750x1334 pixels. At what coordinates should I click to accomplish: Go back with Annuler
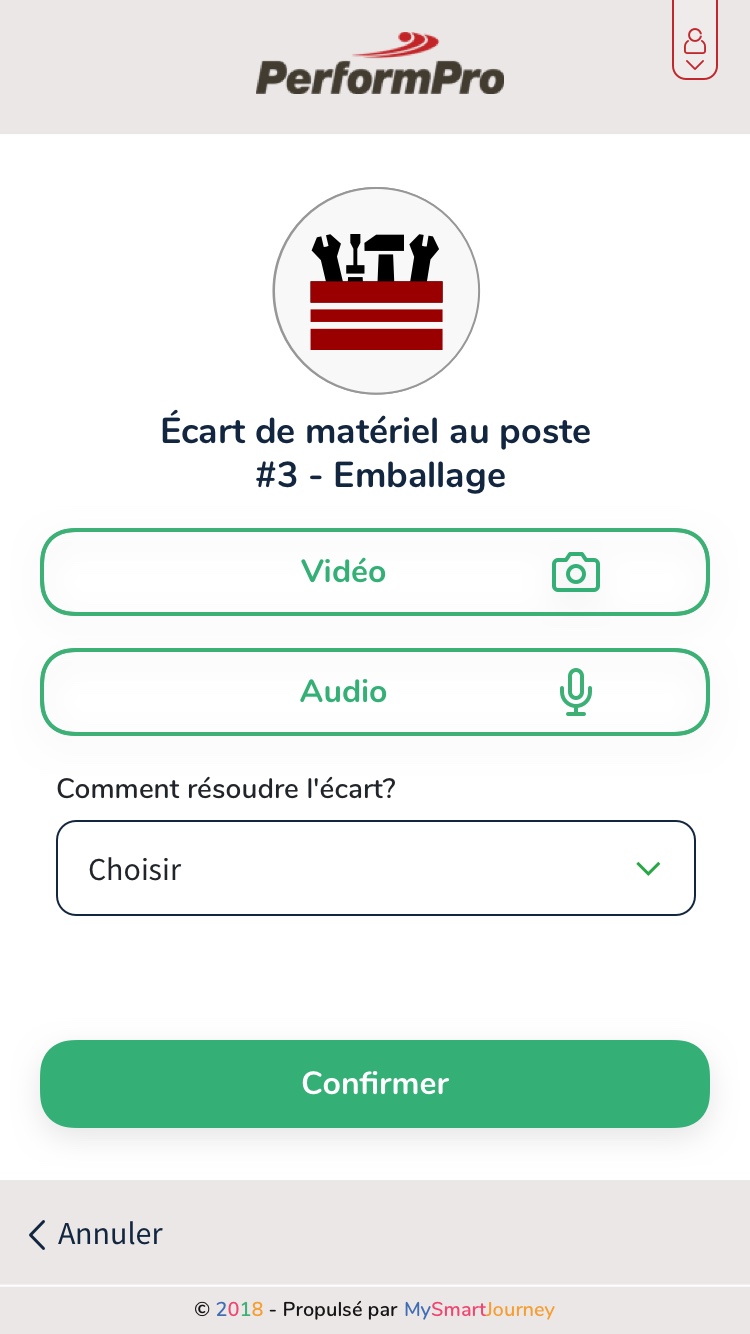tap(96, 1234)
